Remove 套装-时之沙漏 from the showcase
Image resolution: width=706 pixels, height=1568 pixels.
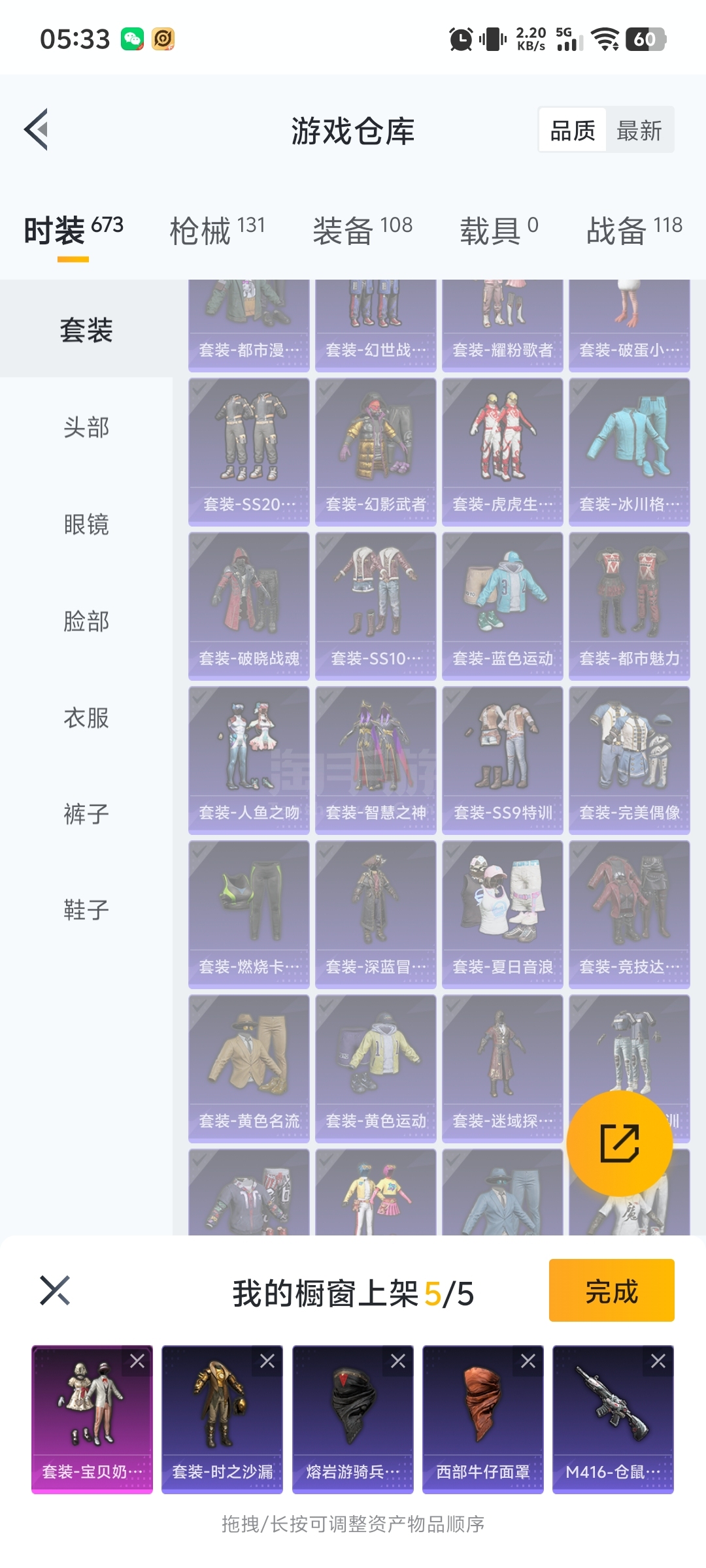tap(267, 1361)
